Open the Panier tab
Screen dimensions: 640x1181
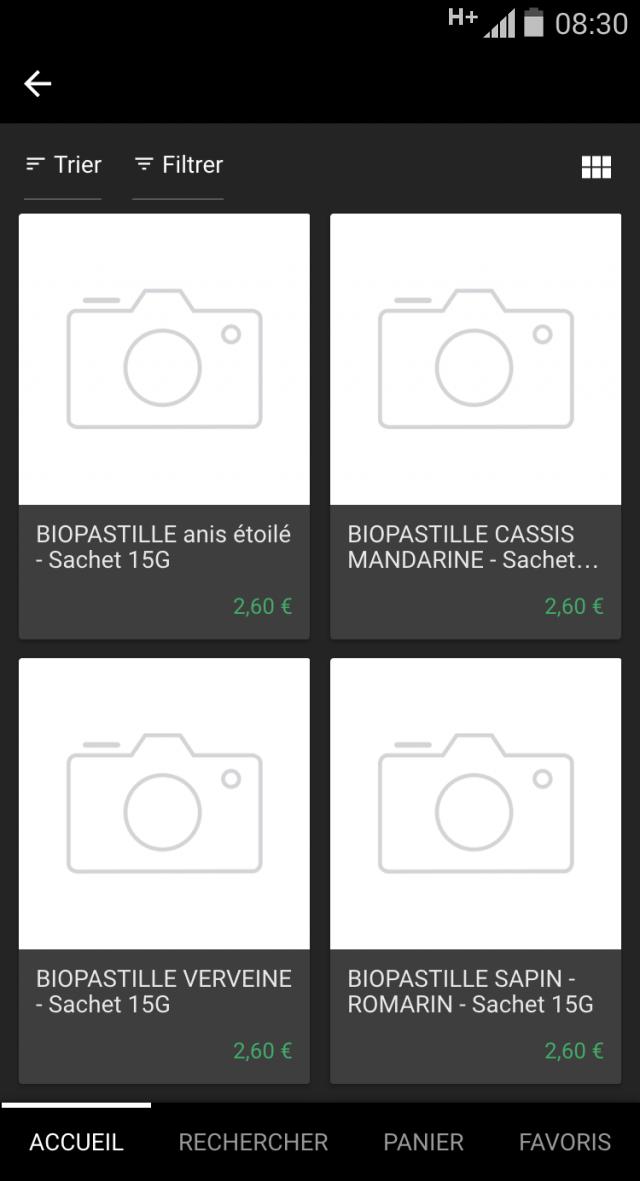423,1142
